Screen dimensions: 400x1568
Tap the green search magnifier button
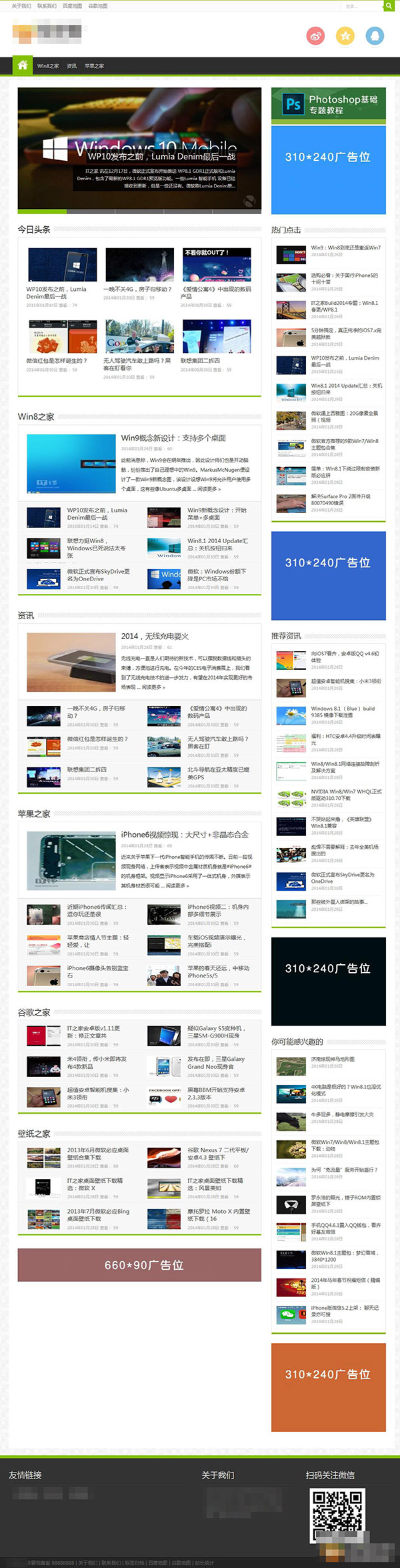point(388,5)
